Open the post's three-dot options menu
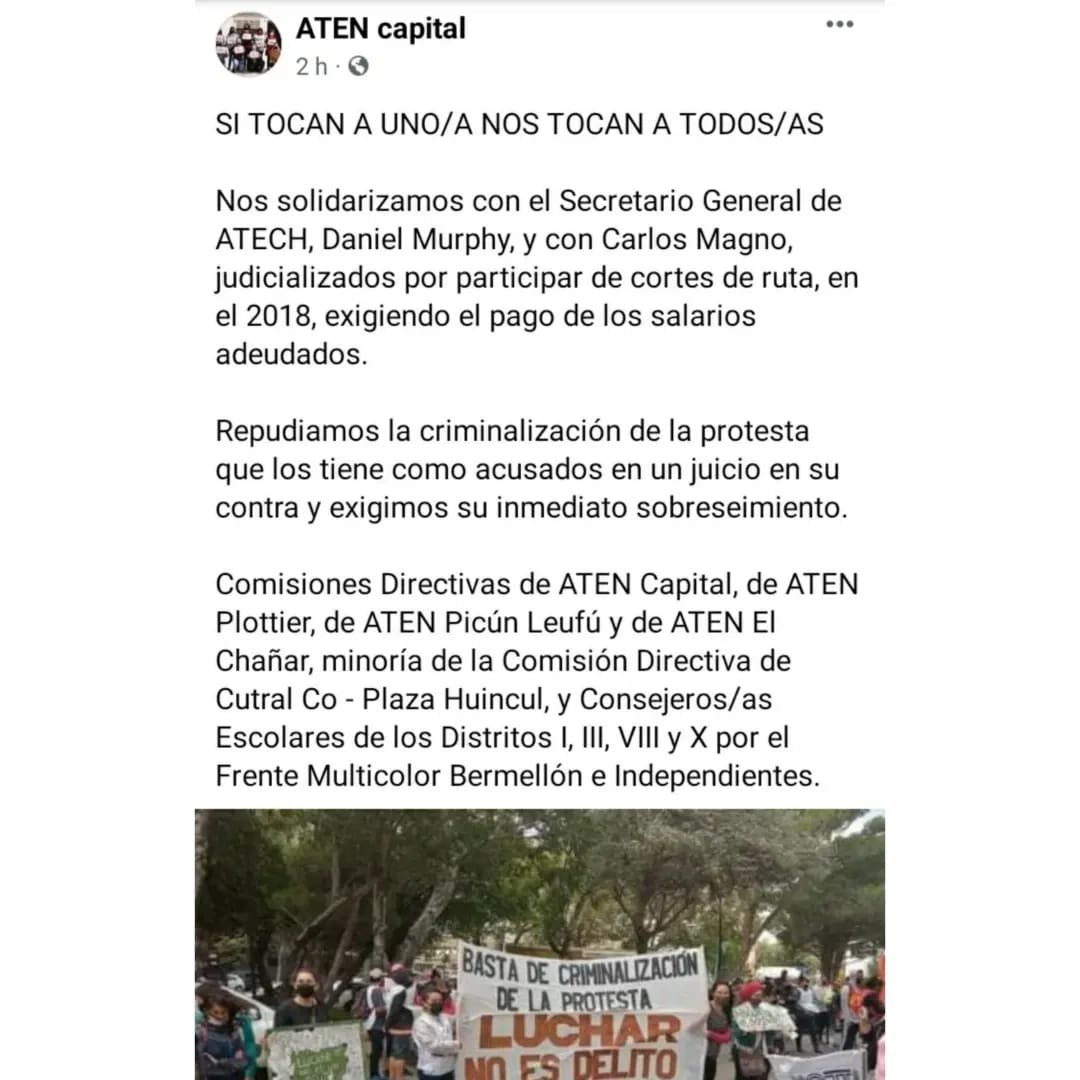Screen dimensions: 1080x1080 click(839, 25)
